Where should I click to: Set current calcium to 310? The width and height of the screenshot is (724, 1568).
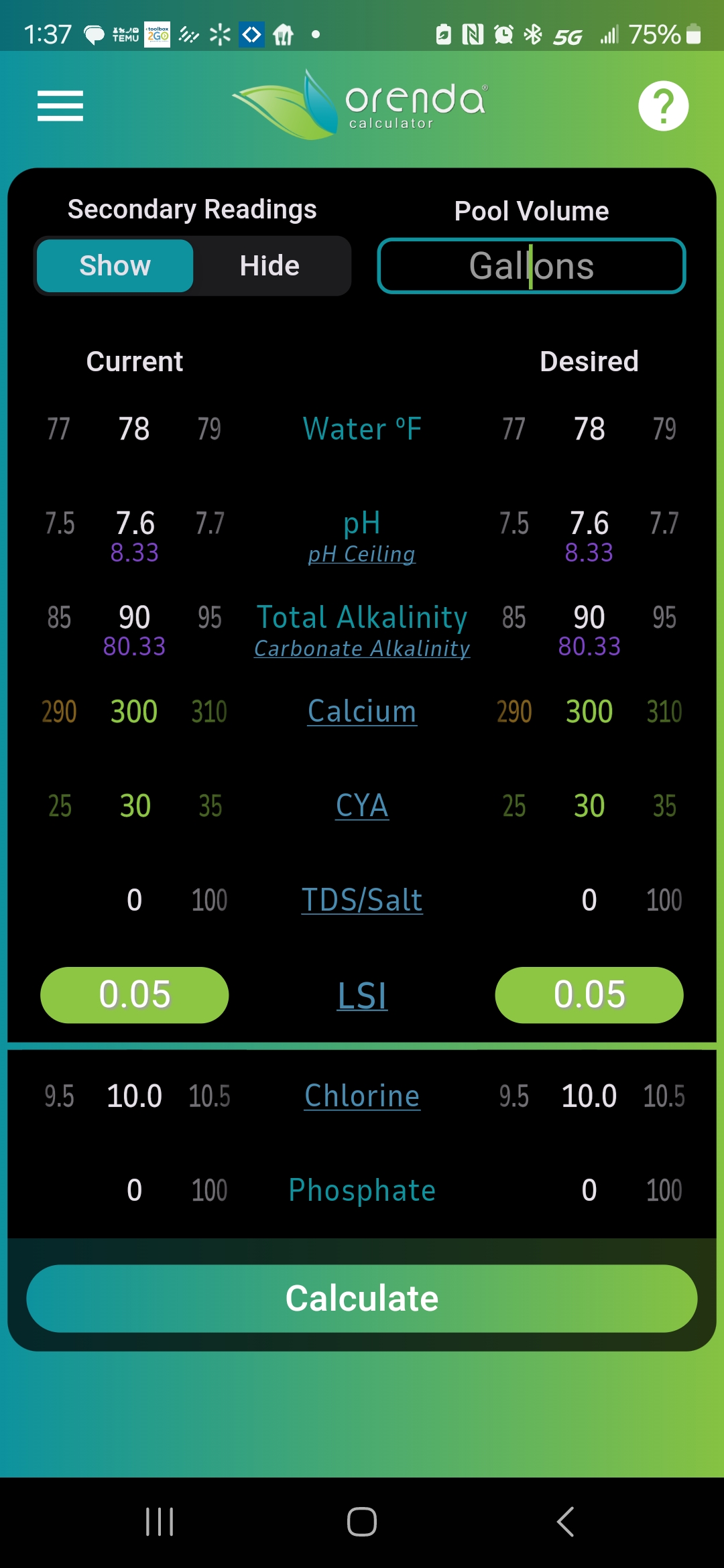click(209, 712)
